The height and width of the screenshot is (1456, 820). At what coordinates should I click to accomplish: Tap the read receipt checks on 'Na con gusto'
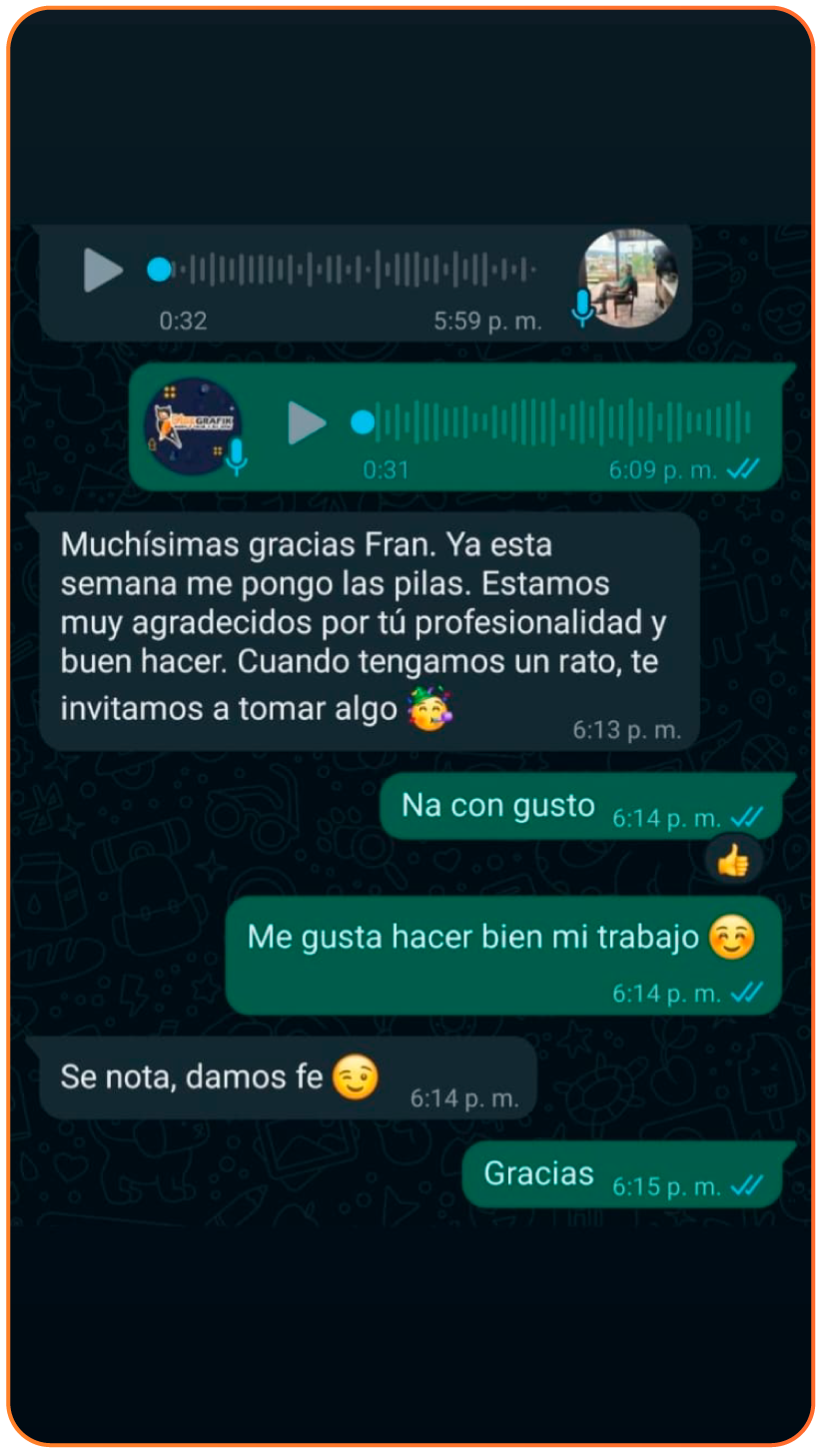[x=749, y=817]
